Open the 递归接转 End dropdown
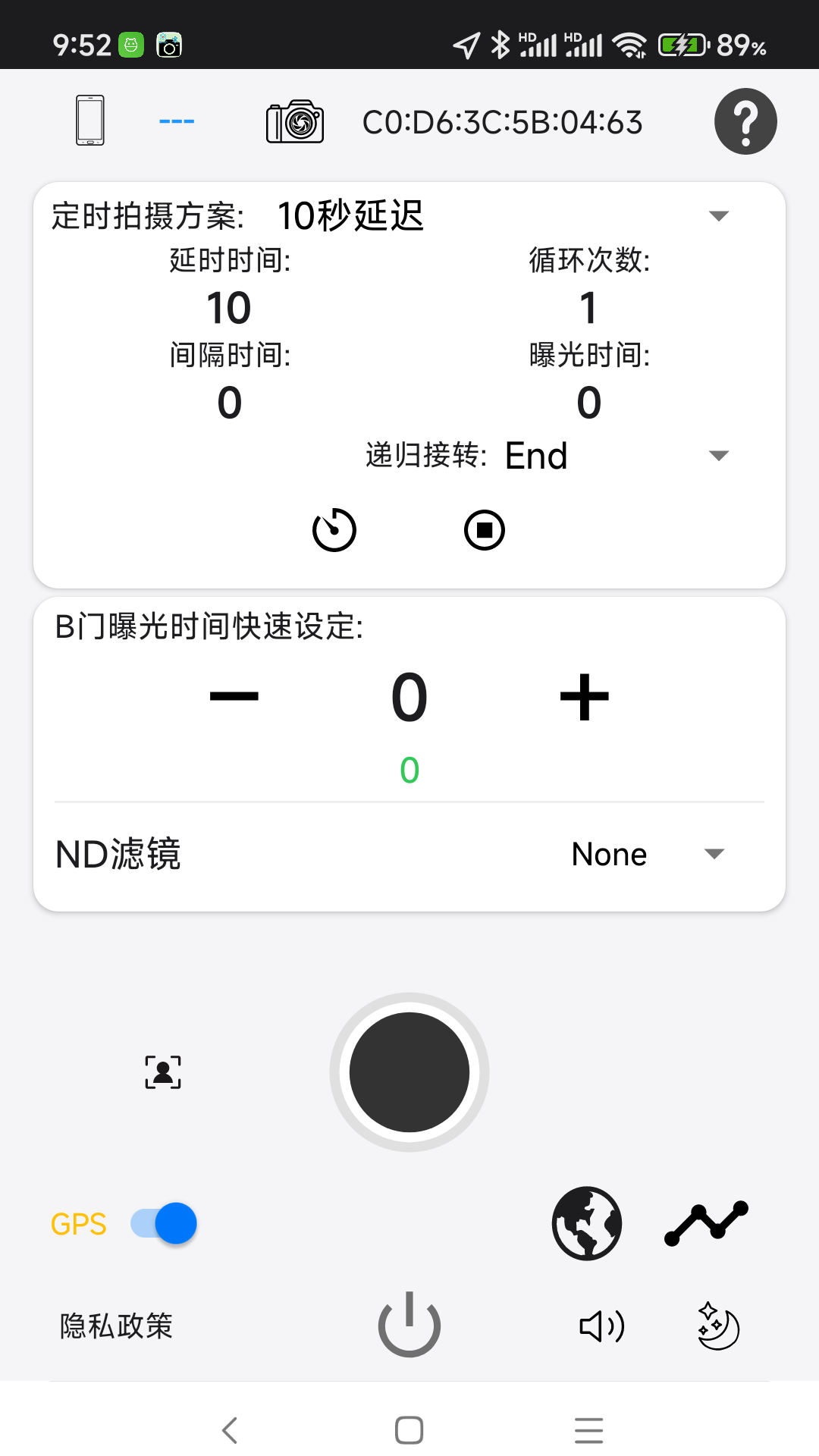Screen dimensions: 819x1456 pos(719,455)
